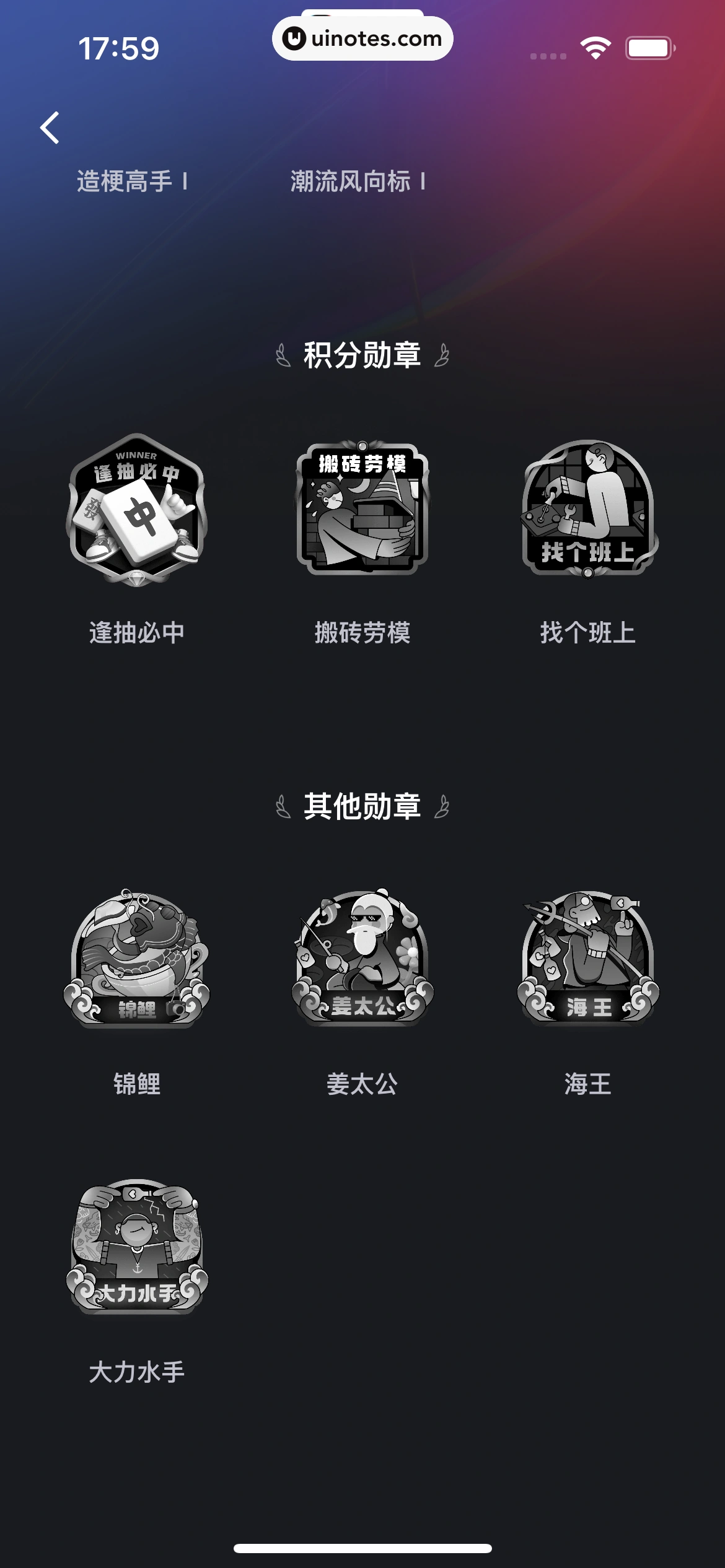The image size is (725, 1568).
Task: Open the 找个班上 badge details
Action: [x=588, y=509]
